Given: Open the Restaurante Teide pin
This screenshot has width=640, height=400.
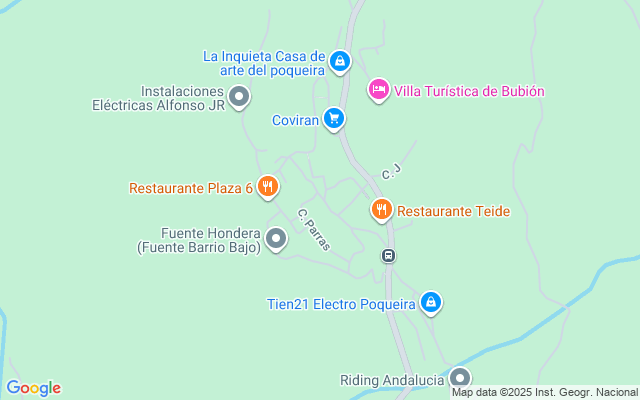Looking at the screenshot, I should coord(381,210).
